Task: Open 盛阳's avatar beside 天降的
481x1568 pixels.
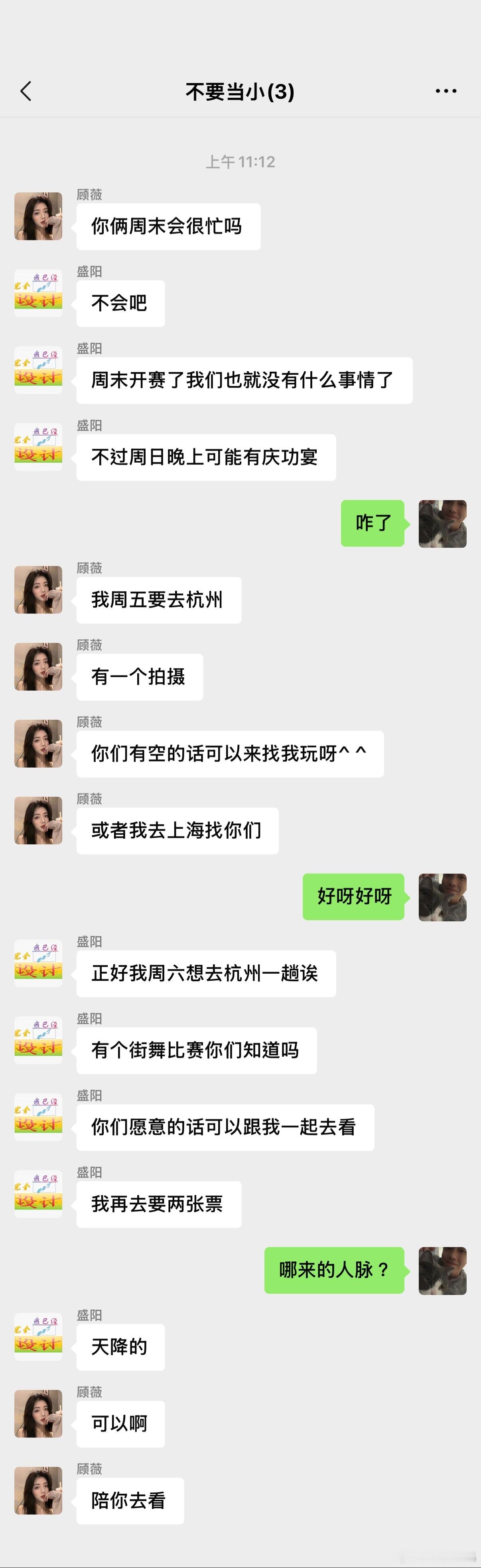Action: tap(38, 1336)
